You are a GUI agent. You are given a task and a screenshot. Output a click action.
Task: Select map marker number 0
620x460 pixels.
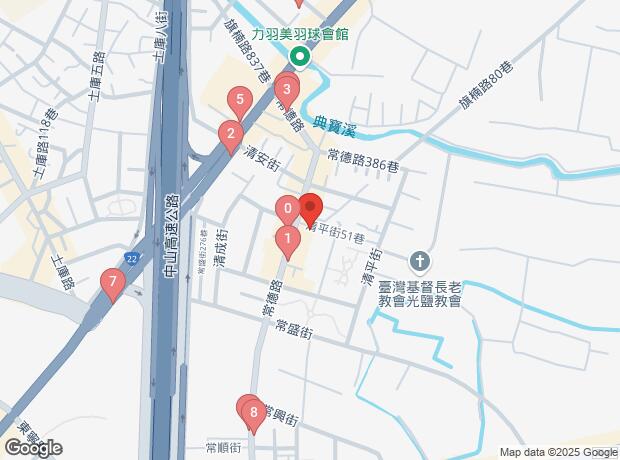[287, 211]
